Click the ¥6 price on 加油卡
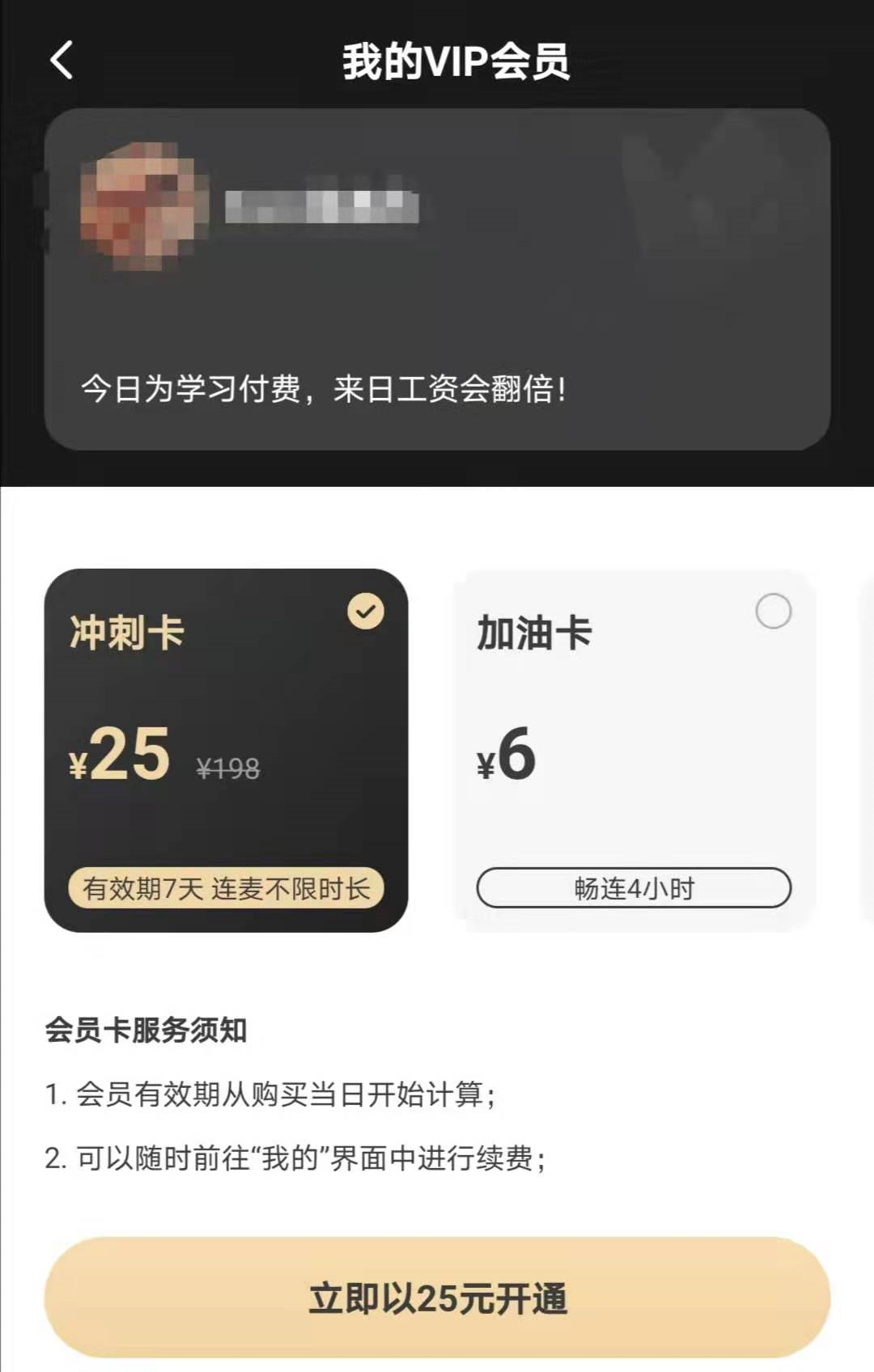Viewport: 874px width, 1372px height. 506,756
